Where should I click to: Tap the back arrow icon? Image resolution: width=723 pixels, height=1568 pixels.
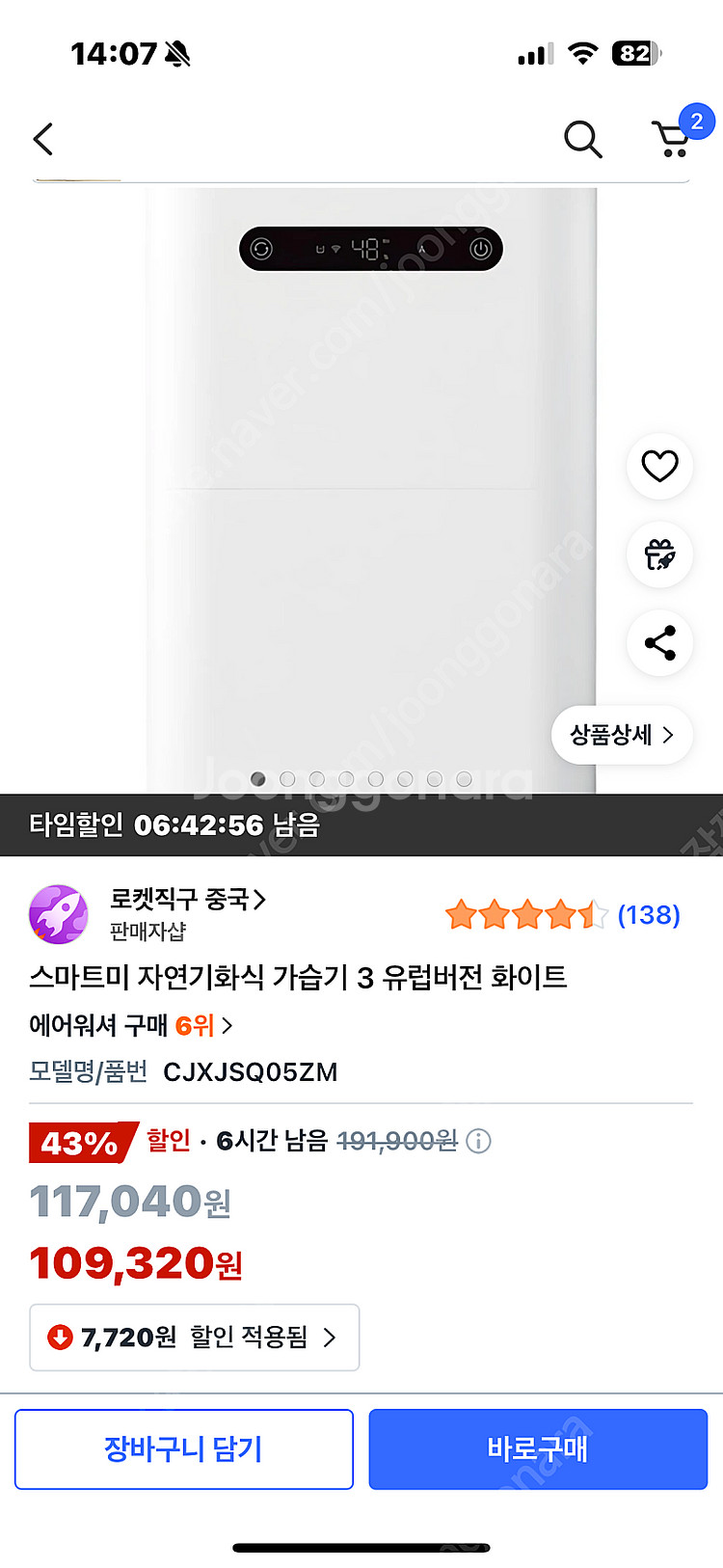42,139
